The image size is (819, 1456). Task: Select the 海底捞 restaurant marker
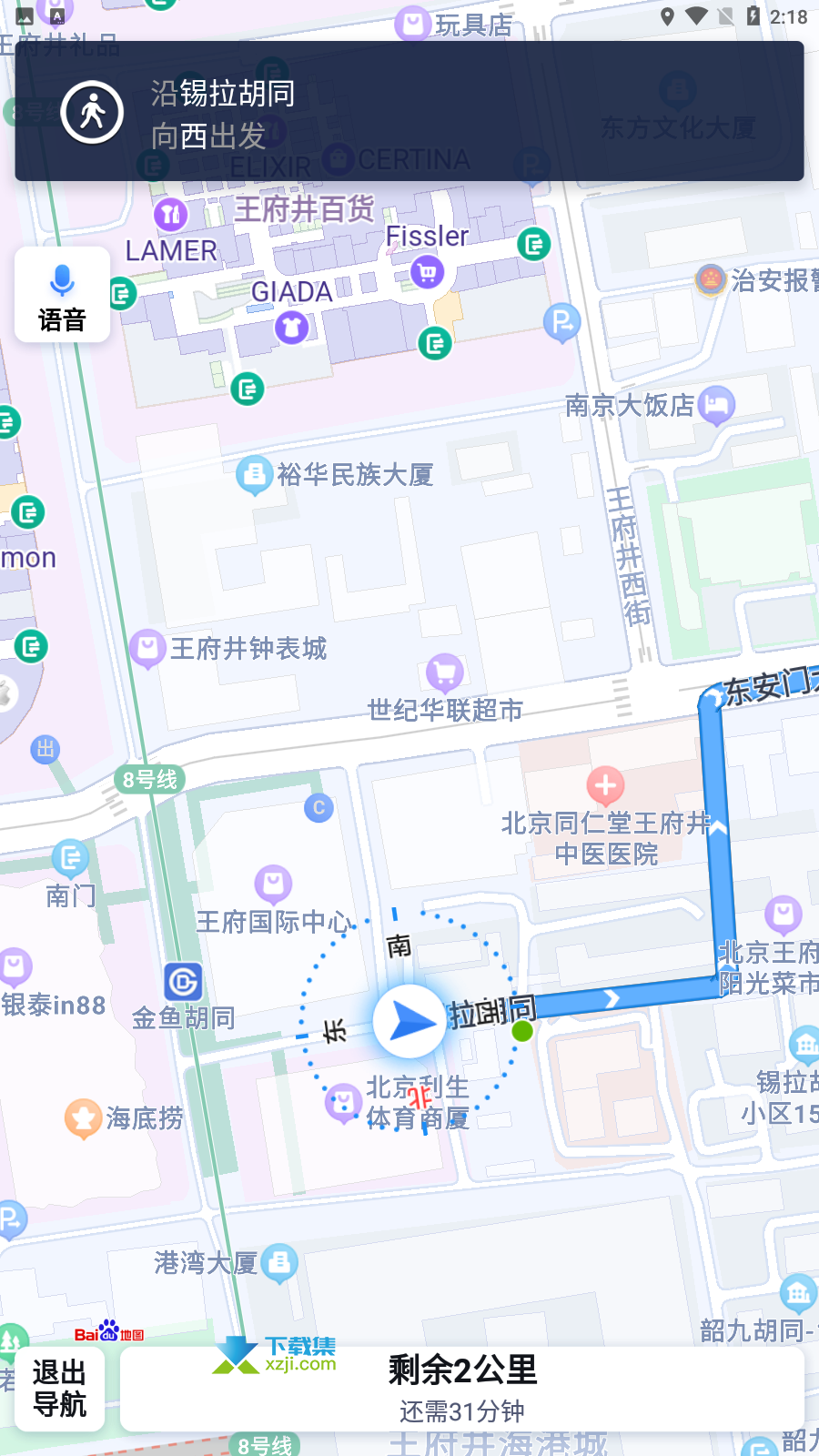click(x=83, y=1118)
